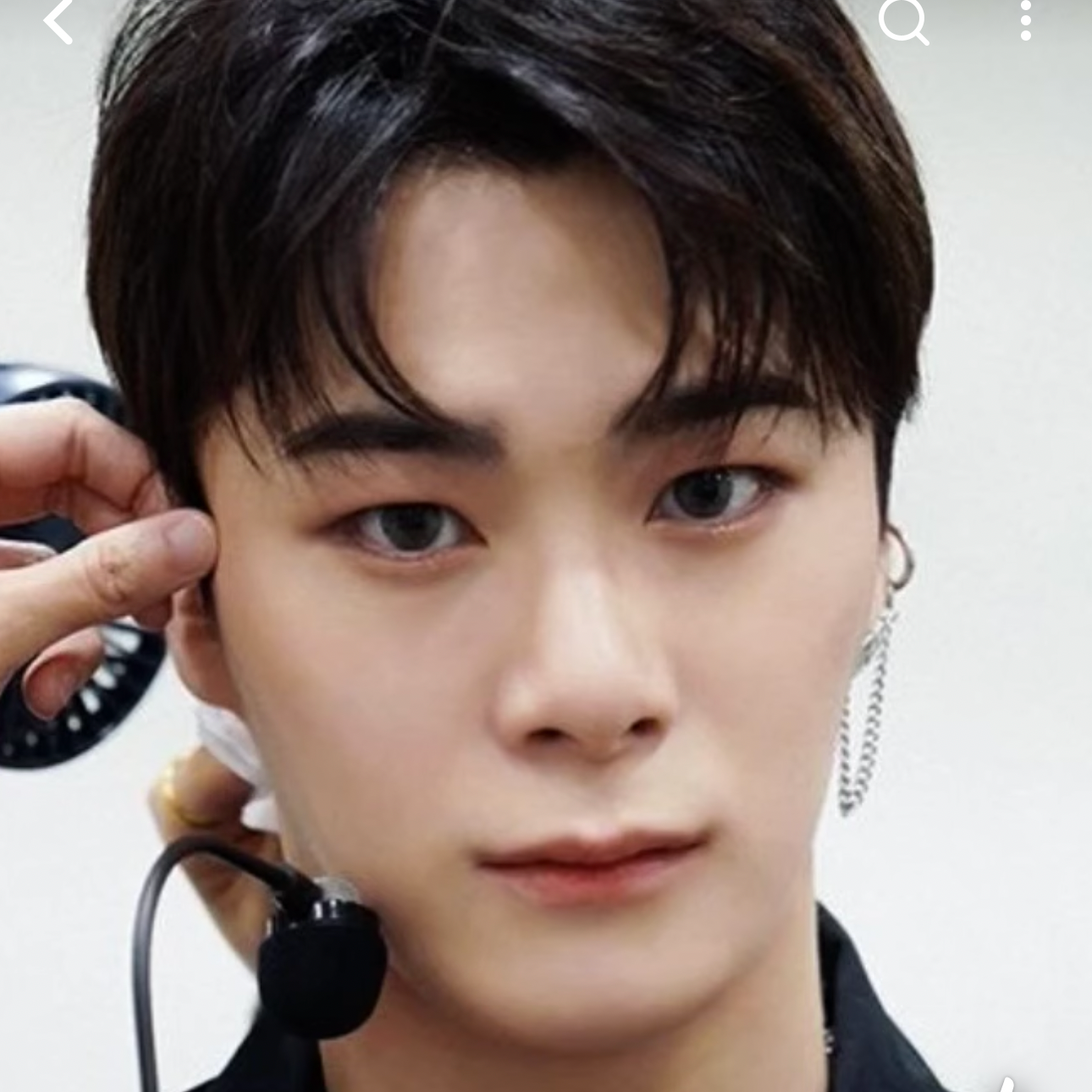Open the three-dot overflow menu
Screen dimensions: 1092x1092
(x=1026, y=20)
